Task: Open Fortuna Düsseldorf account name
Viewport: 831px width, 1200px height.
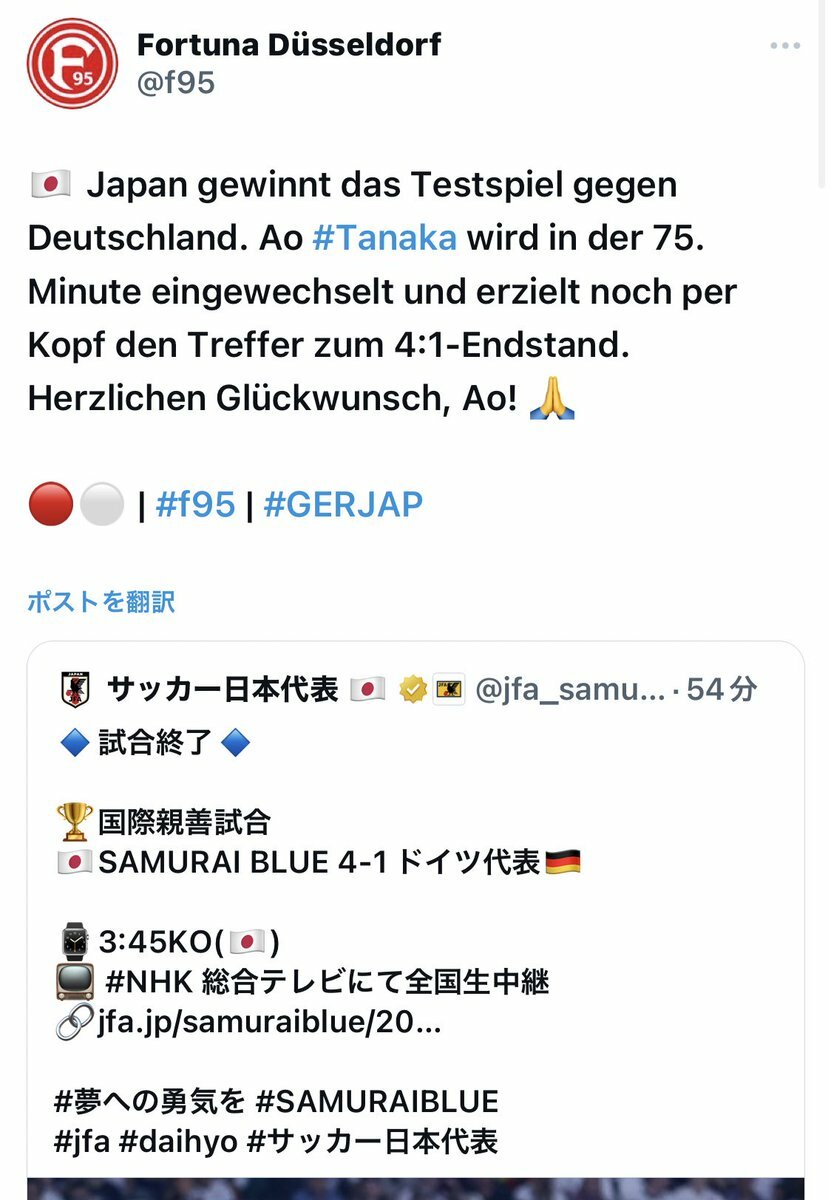Action: coord(289,45)
